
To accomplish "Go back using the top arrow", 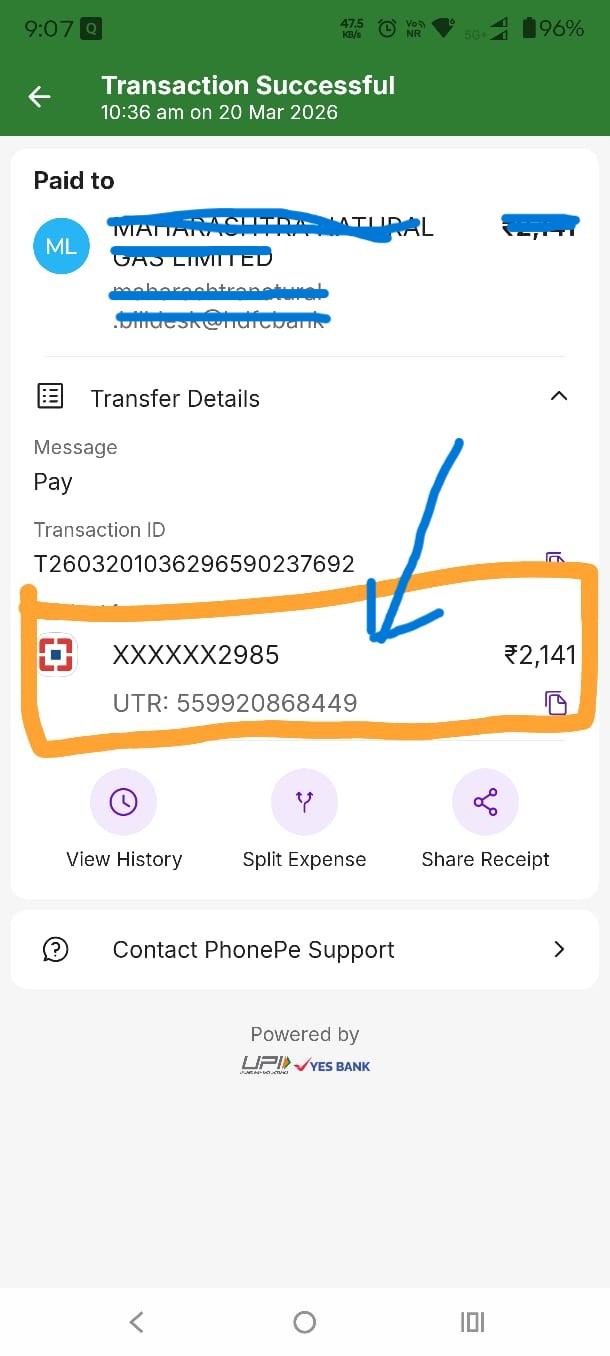I will pyautogui.click(x=39, y=97).
